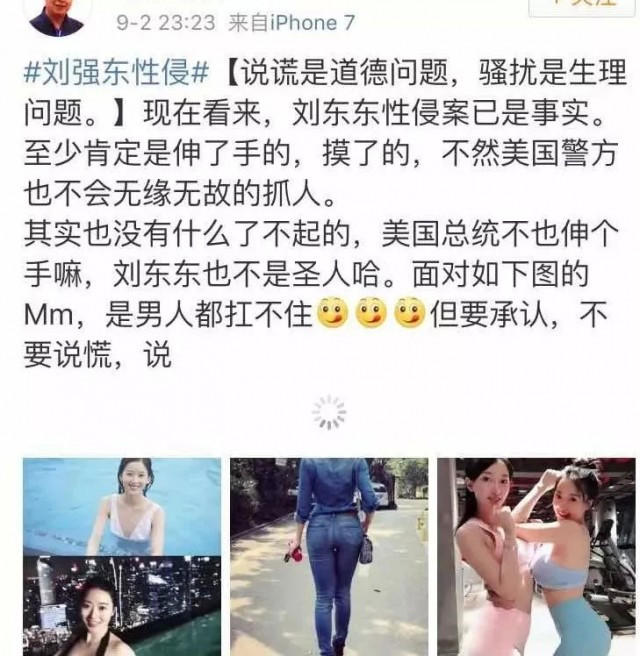Open the poster's profile avatar
The image size is (640, 656).
(57, 12)
